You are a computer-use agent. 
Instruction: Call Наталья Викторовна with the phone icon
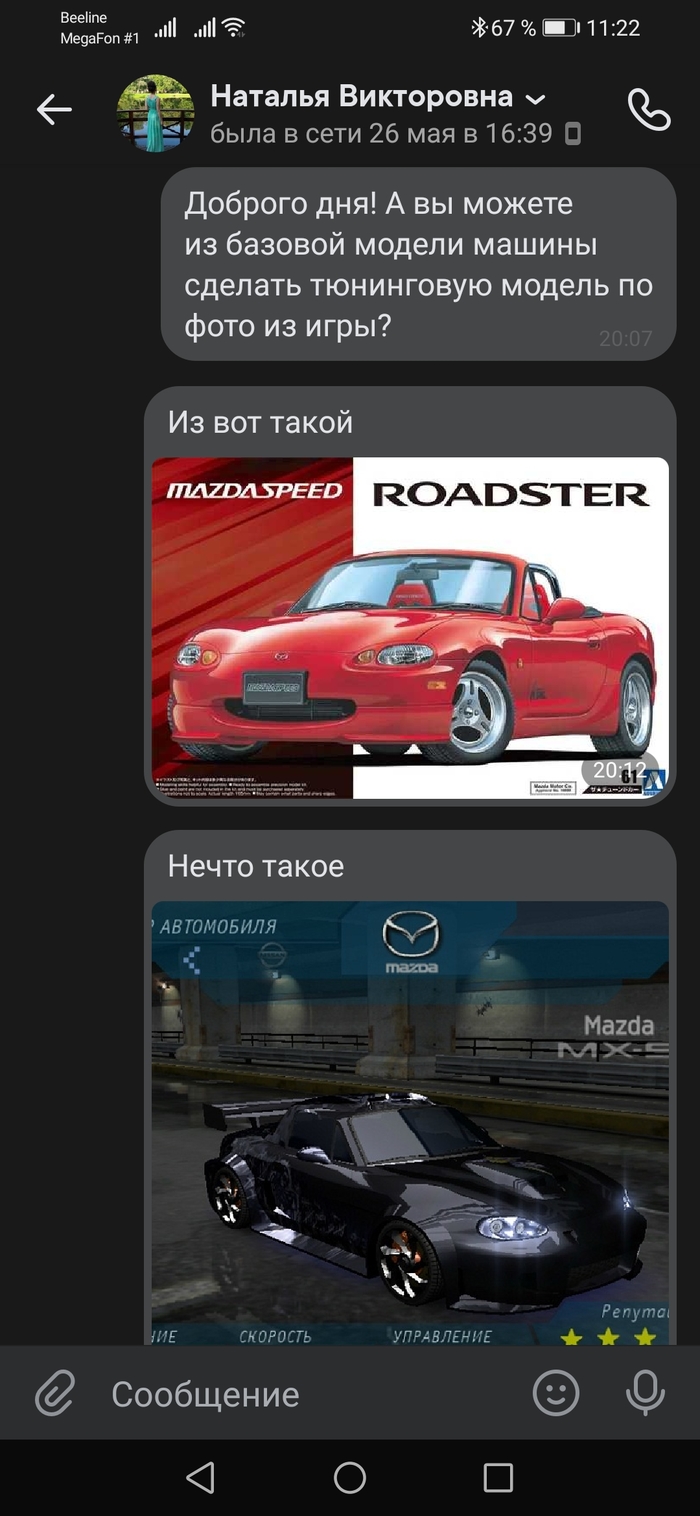(648, 110)
